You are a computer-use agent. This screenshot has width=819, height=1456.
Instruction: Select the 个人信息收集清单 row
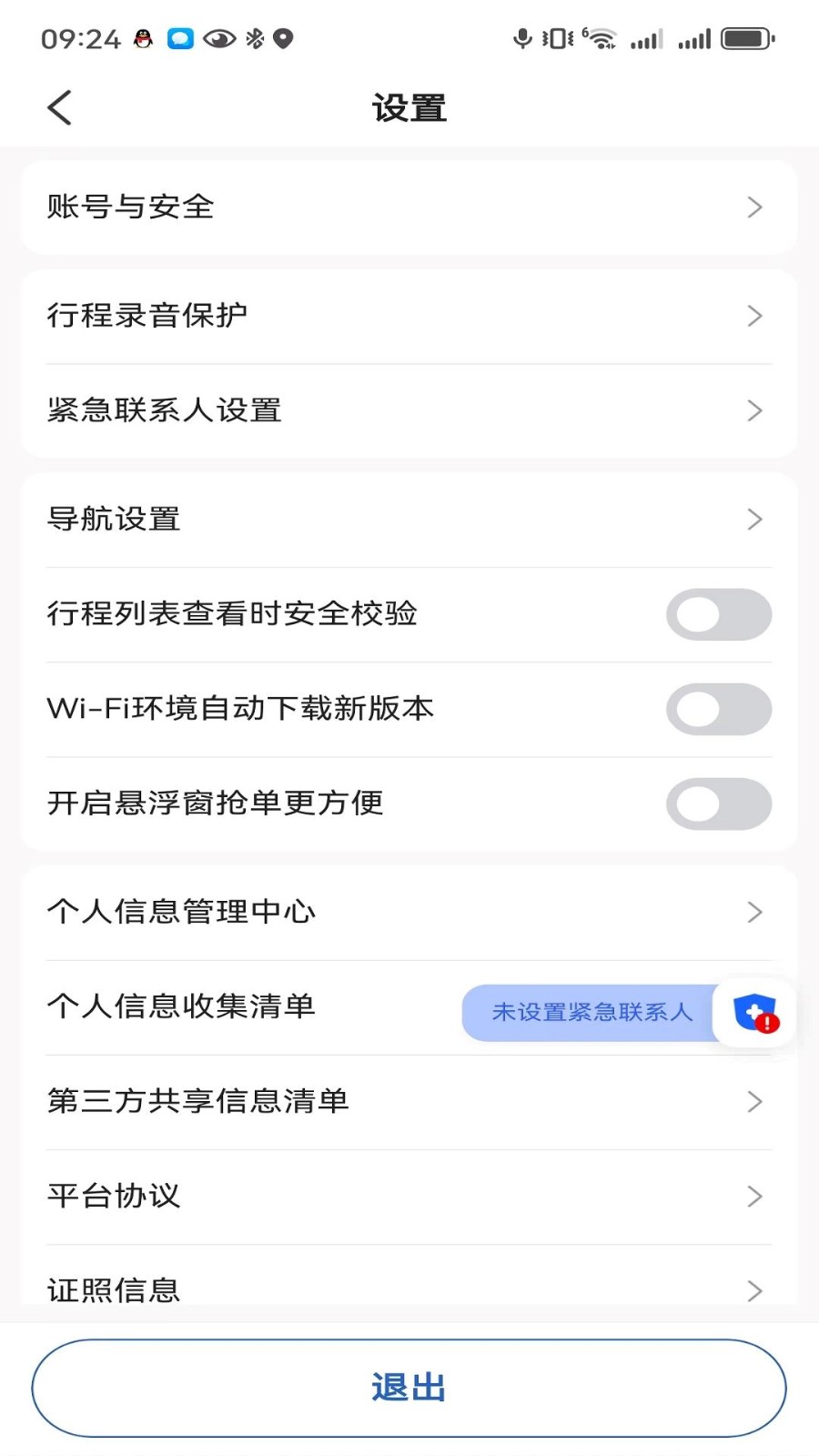click(x=182, y=1007)
